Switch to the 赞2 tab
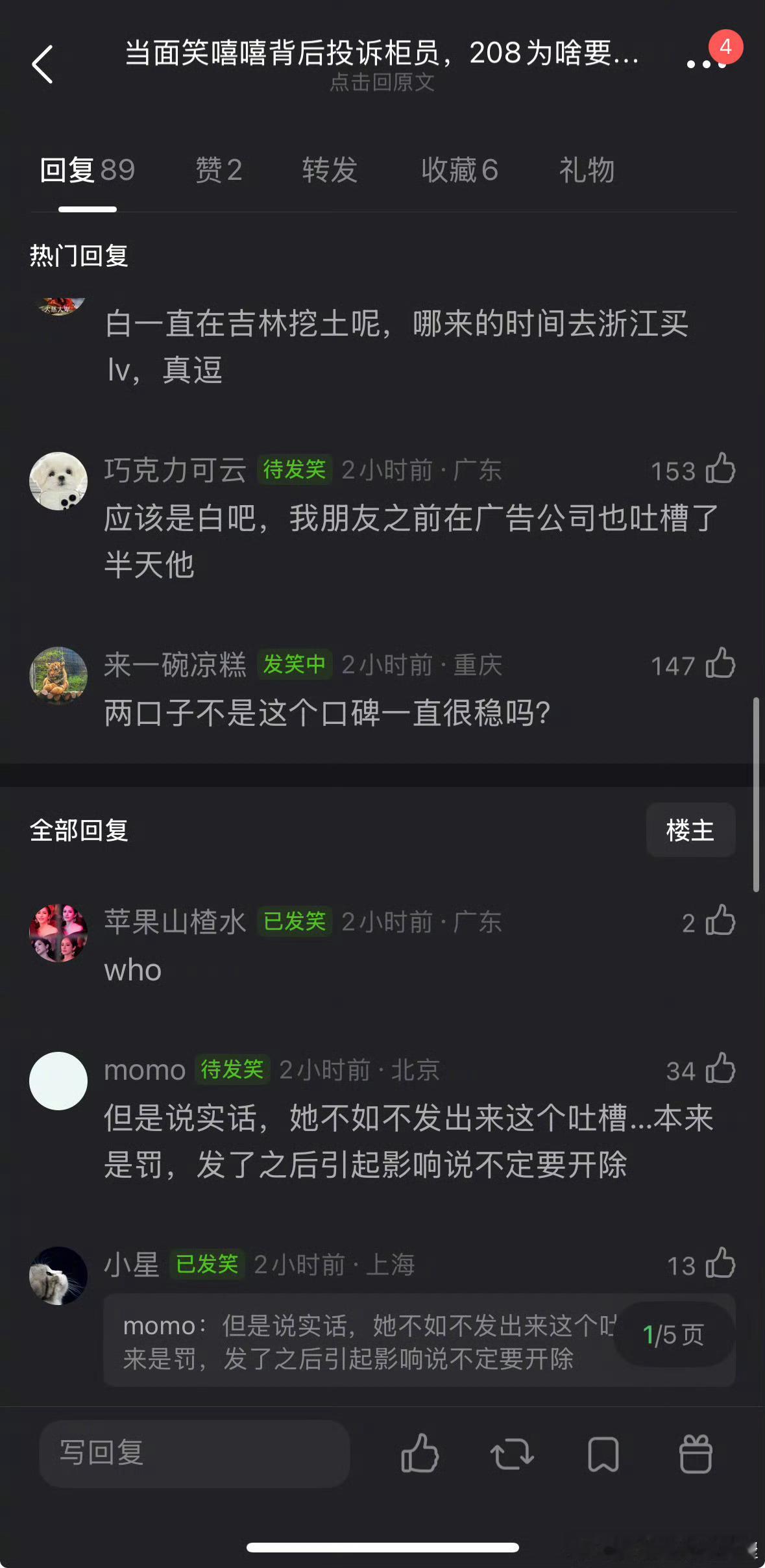765x1568 pixels. click(219, 170)
